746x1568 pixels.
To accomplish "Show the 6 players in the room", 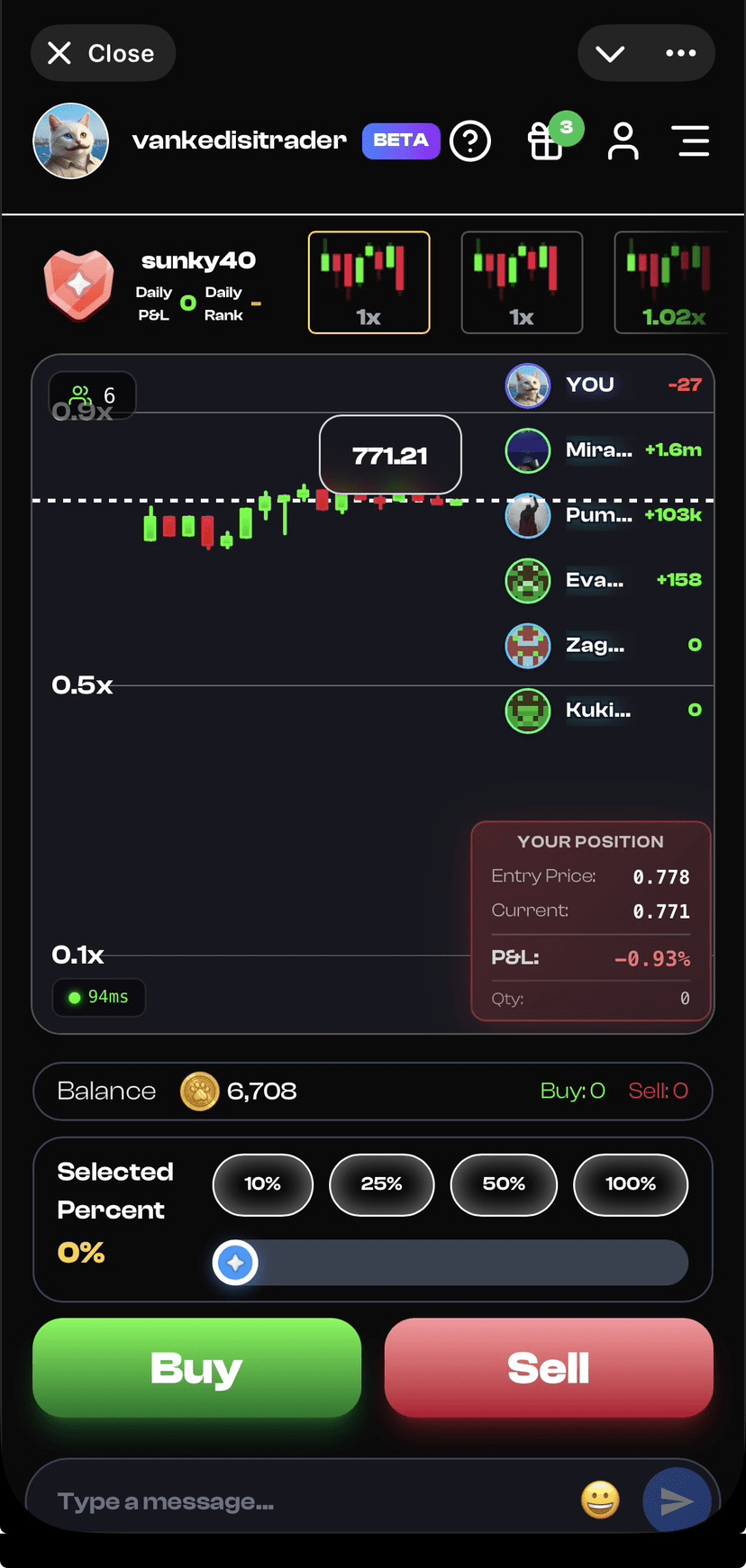I will pyautogui.click(x=93, y=395).
